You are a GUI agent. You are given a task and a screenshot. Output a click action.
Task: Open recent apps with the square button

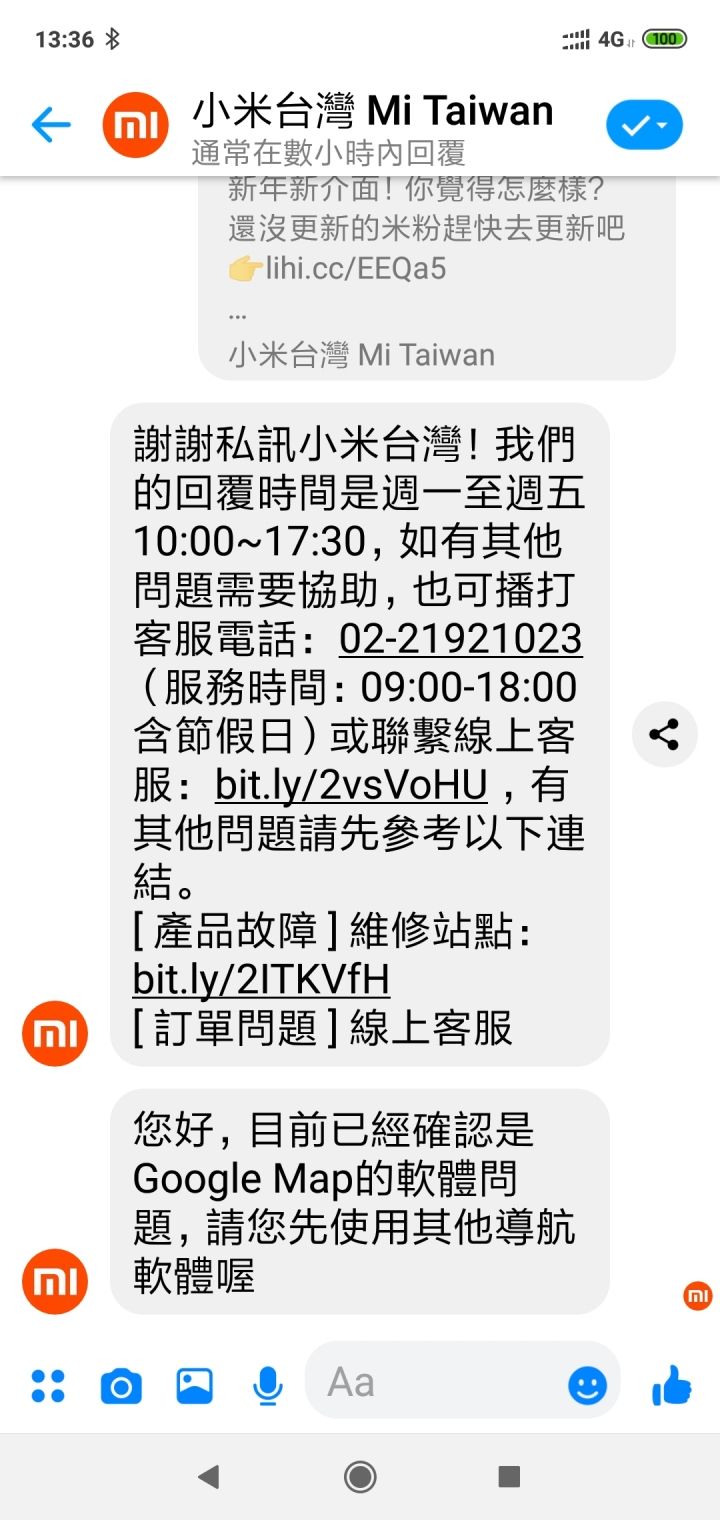(509, 1476)
